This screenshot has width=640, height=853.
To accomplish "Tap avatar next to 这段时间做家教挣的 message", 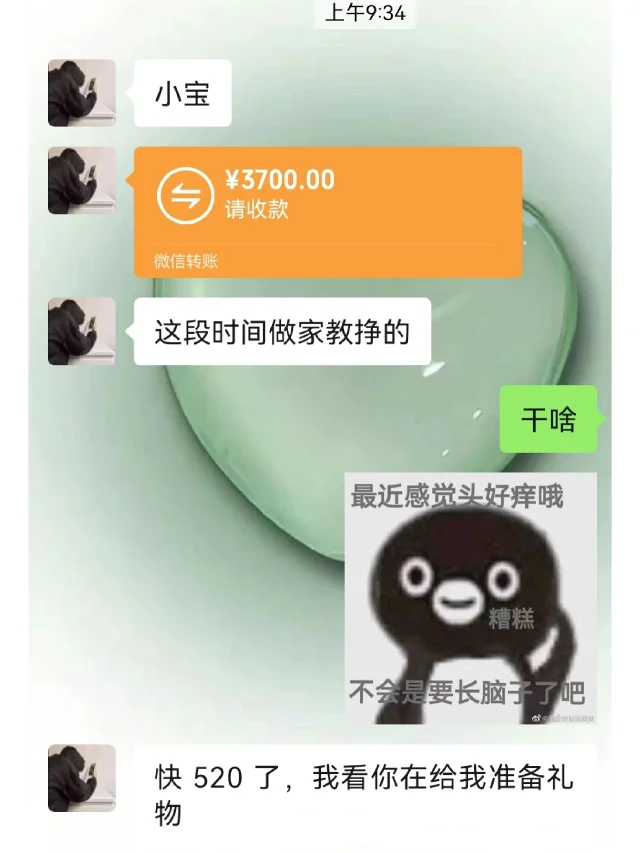I will click(82, 331).
